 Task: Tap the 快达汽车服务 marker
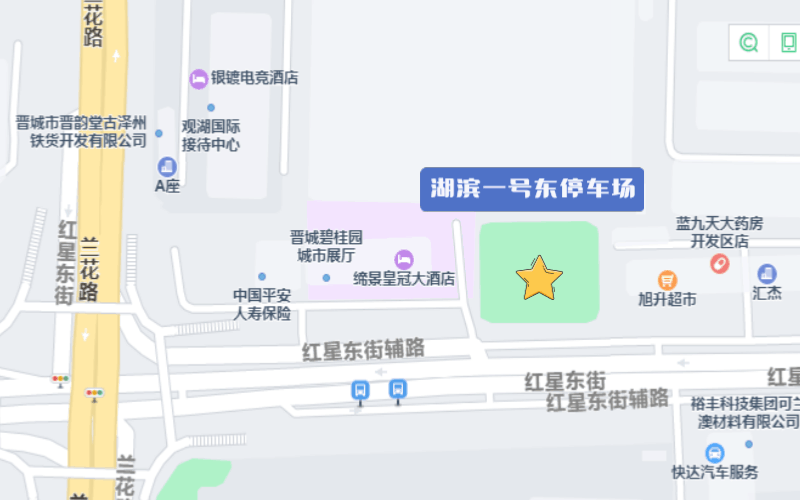click(714, 452)
